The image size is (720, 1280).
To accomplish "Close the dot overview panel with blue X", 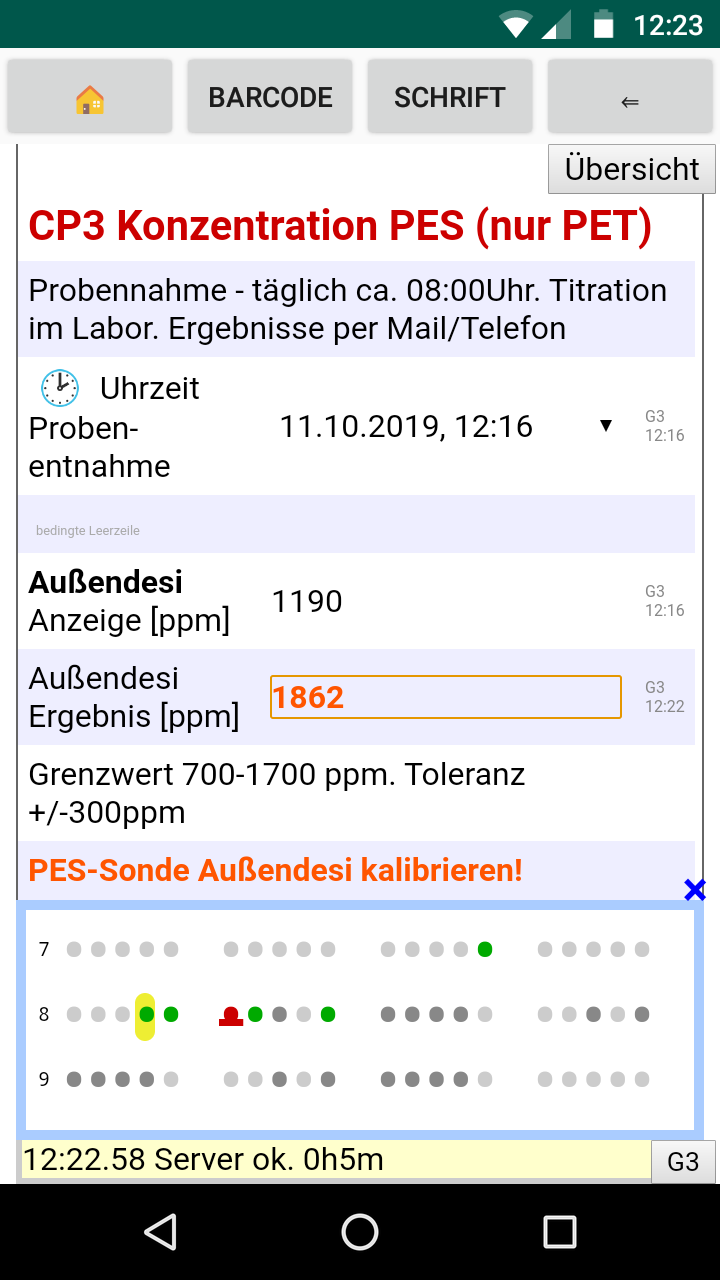I will click(695, 890).
